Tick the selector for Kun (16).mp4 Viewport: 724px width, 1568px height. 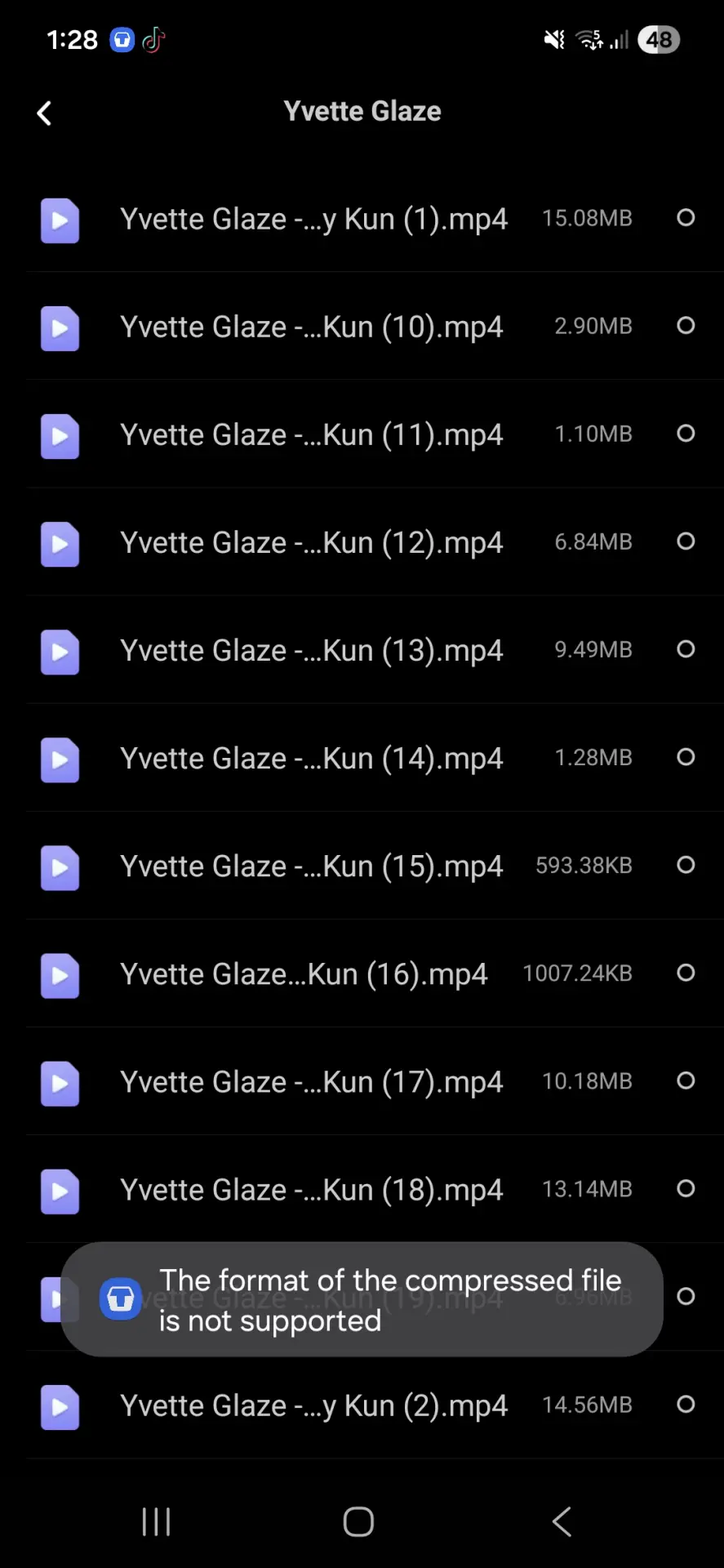click(686, 973)
